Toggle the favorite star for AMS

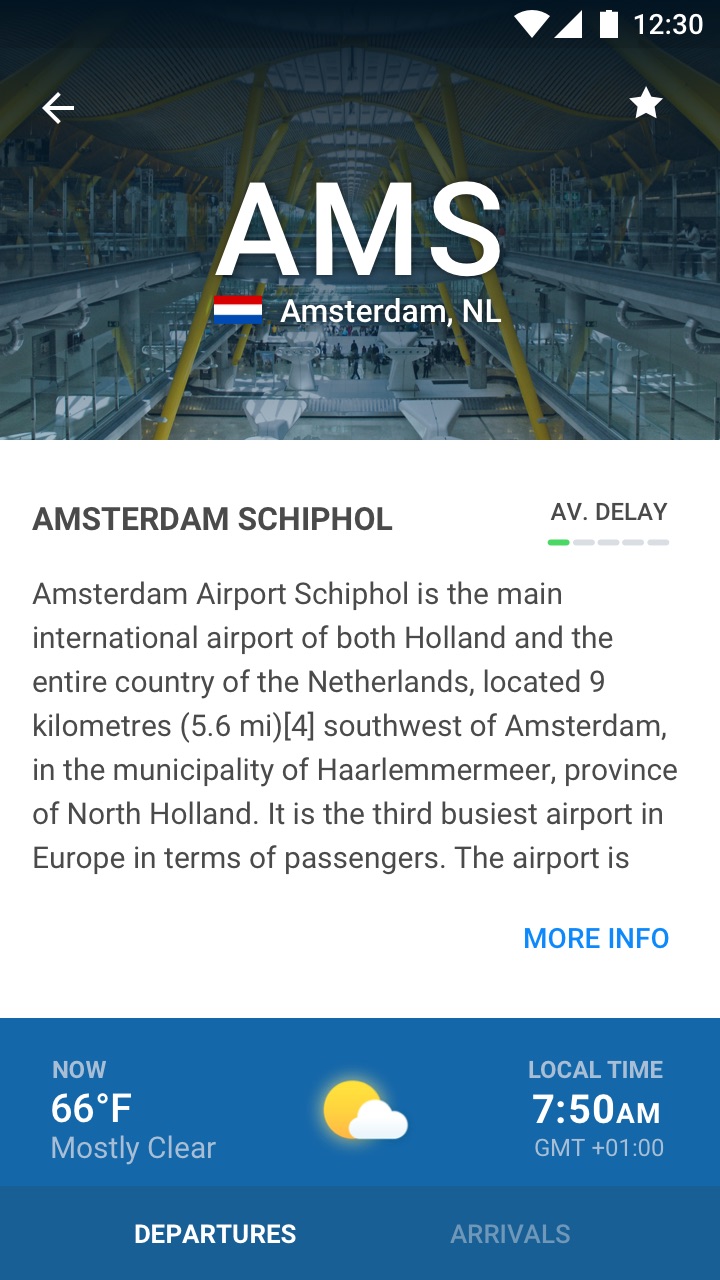[646, 103]
